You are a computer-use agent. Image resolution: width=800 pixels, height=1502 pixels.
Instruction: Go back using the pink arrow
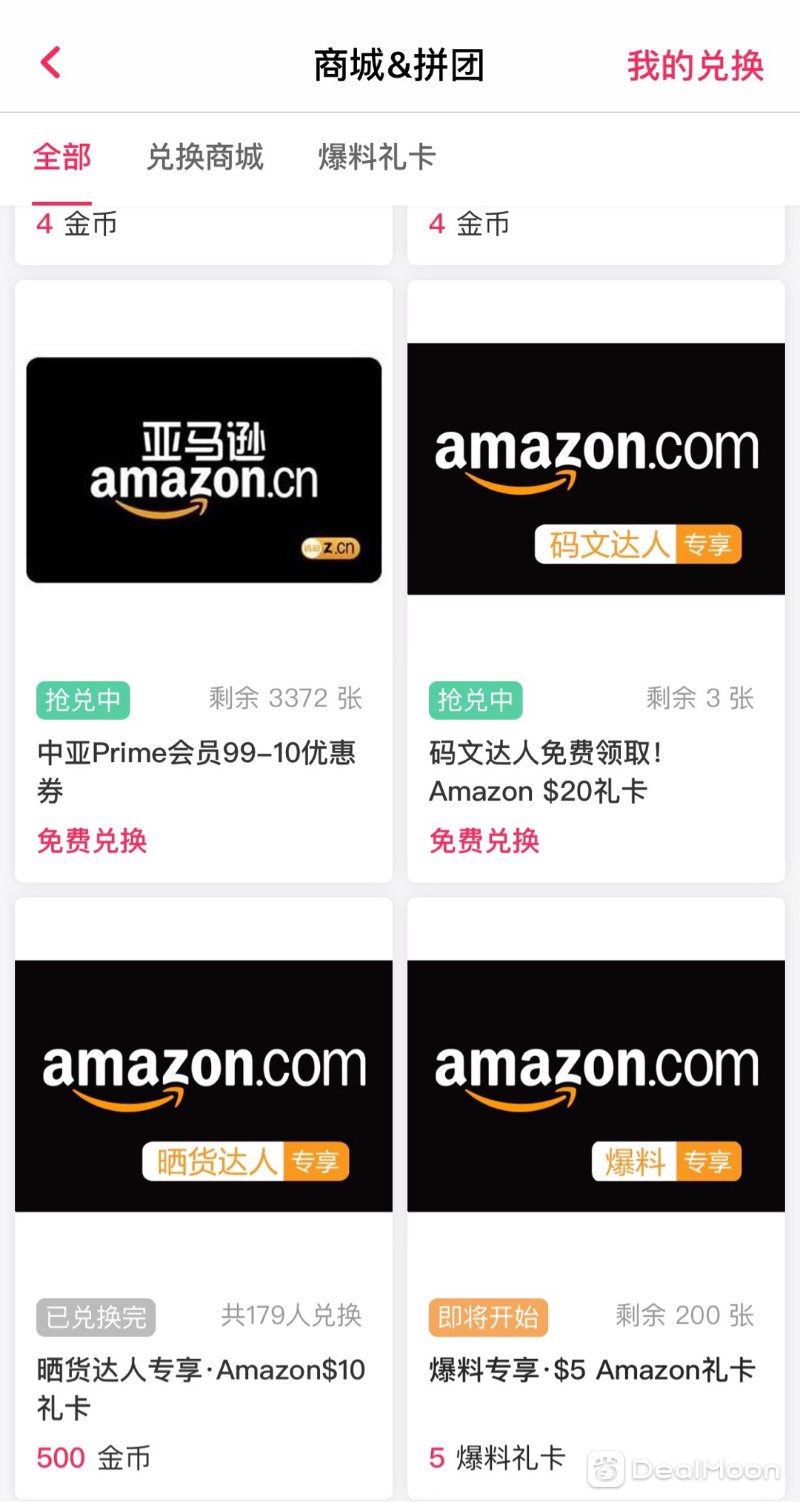pos(50,62)
